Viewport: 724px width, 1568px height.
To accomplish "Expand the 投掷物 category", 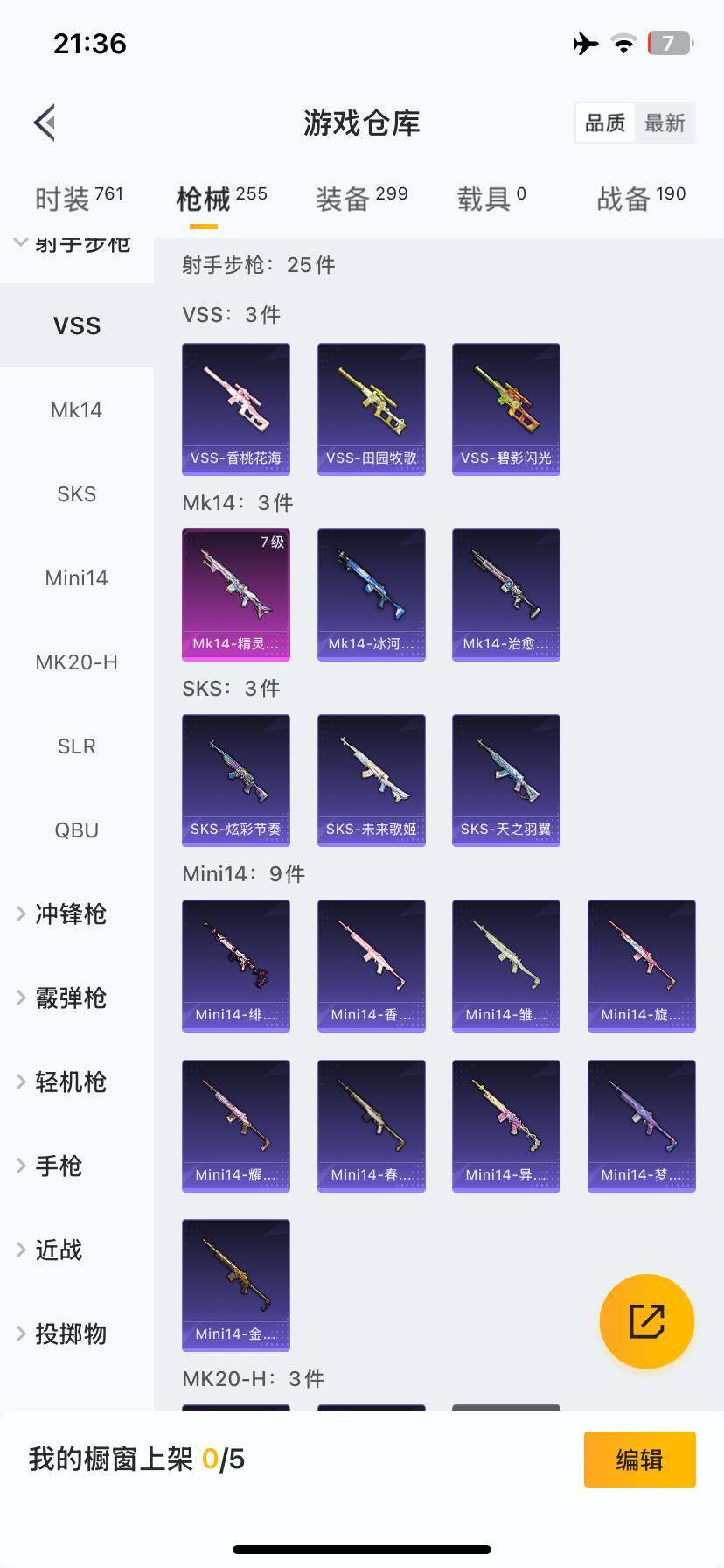I will [70, 1334].
